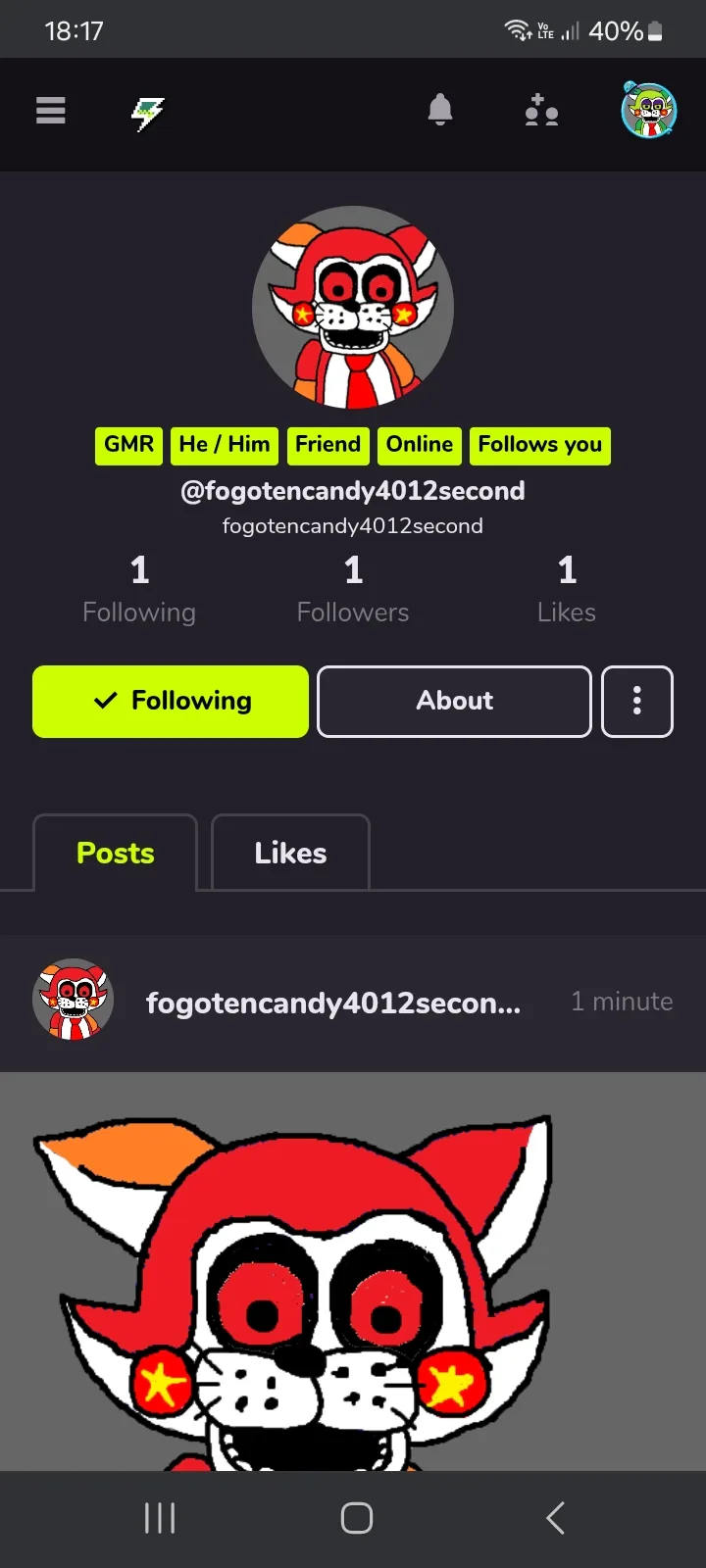This screenshot has width=706, height=1568.
Task: Open the three-dot profile options menu
Action: pyautogui.click(x=636, y=701)
